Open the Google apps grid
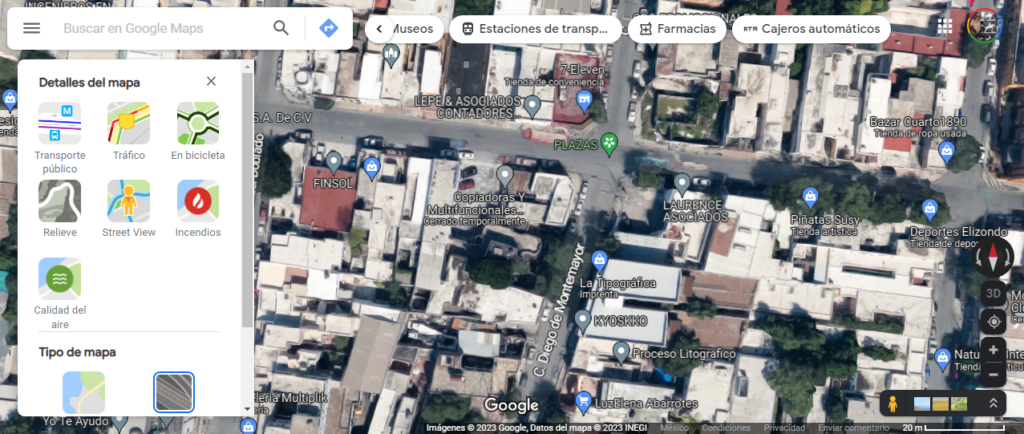Screen dimensions: 1024x434 pos(944,27)
